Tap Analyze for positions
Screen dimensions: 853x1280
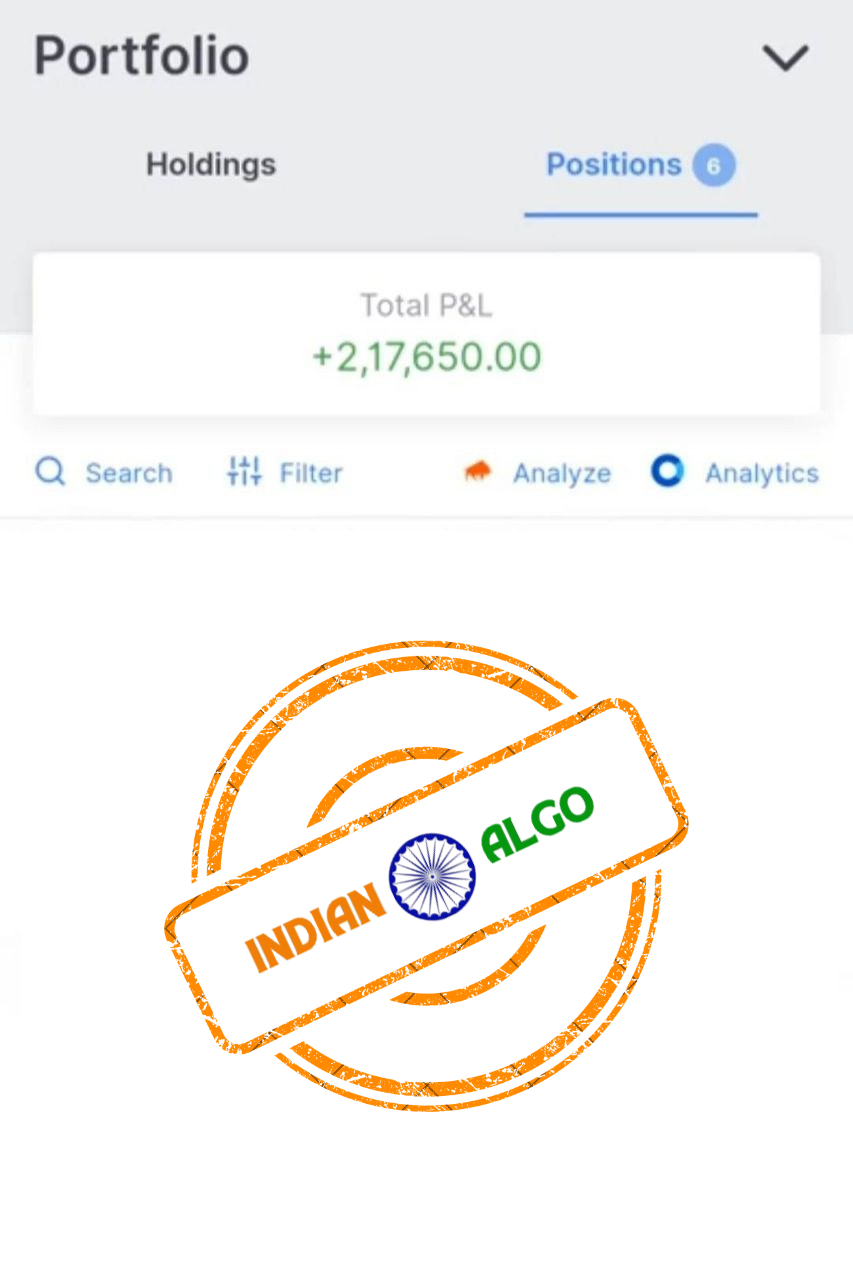coord(538,472)
